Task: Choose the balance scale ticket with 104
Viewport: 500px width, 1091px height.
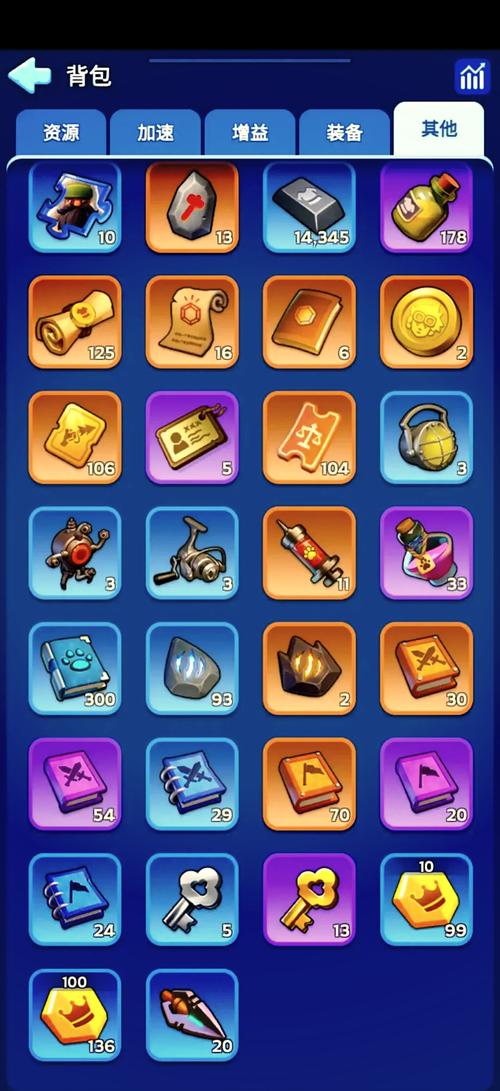Action: click(x=309, y=438)
